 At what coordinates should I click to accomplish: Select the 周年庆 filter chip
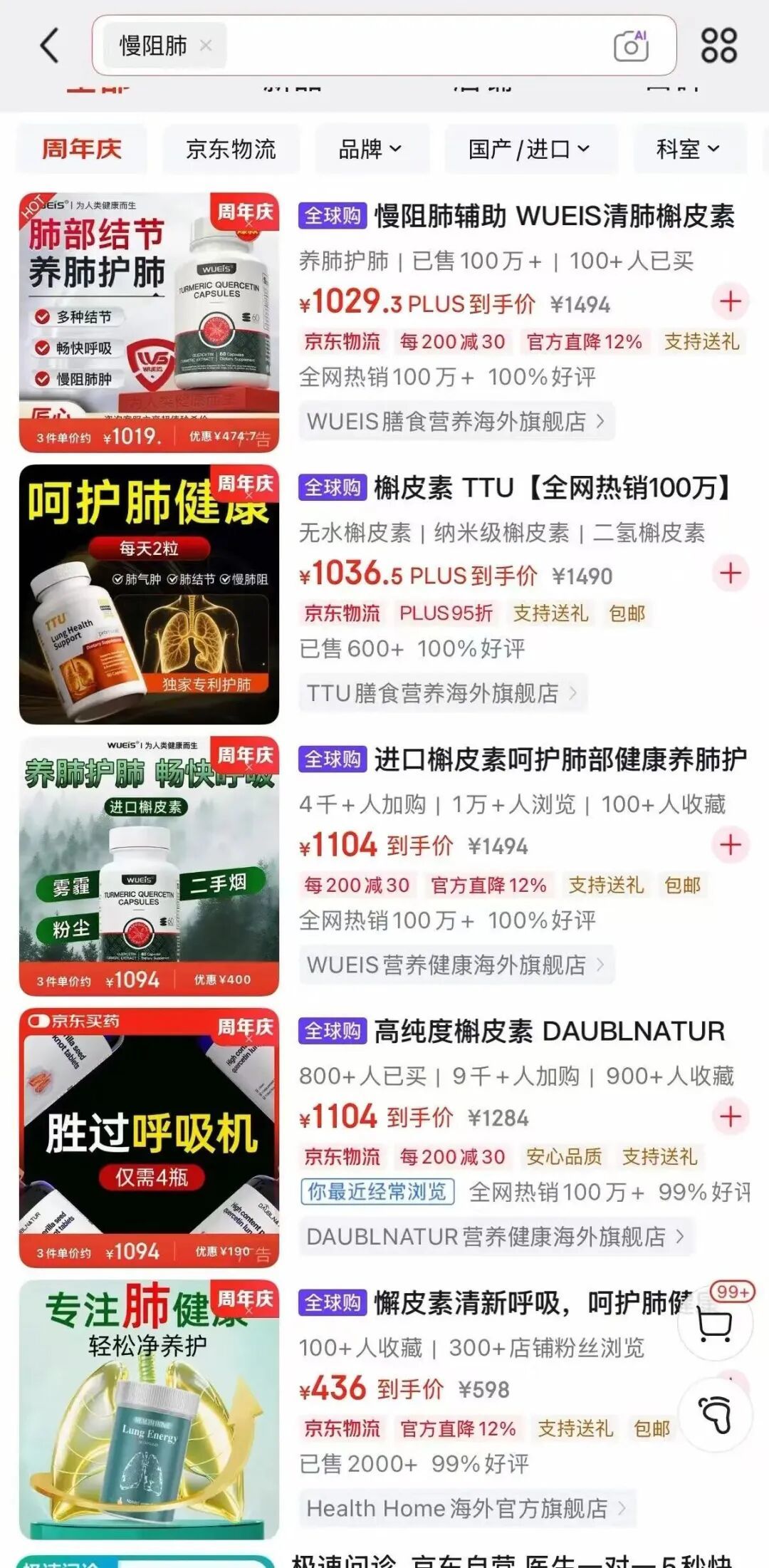click(x=82, y=149)
